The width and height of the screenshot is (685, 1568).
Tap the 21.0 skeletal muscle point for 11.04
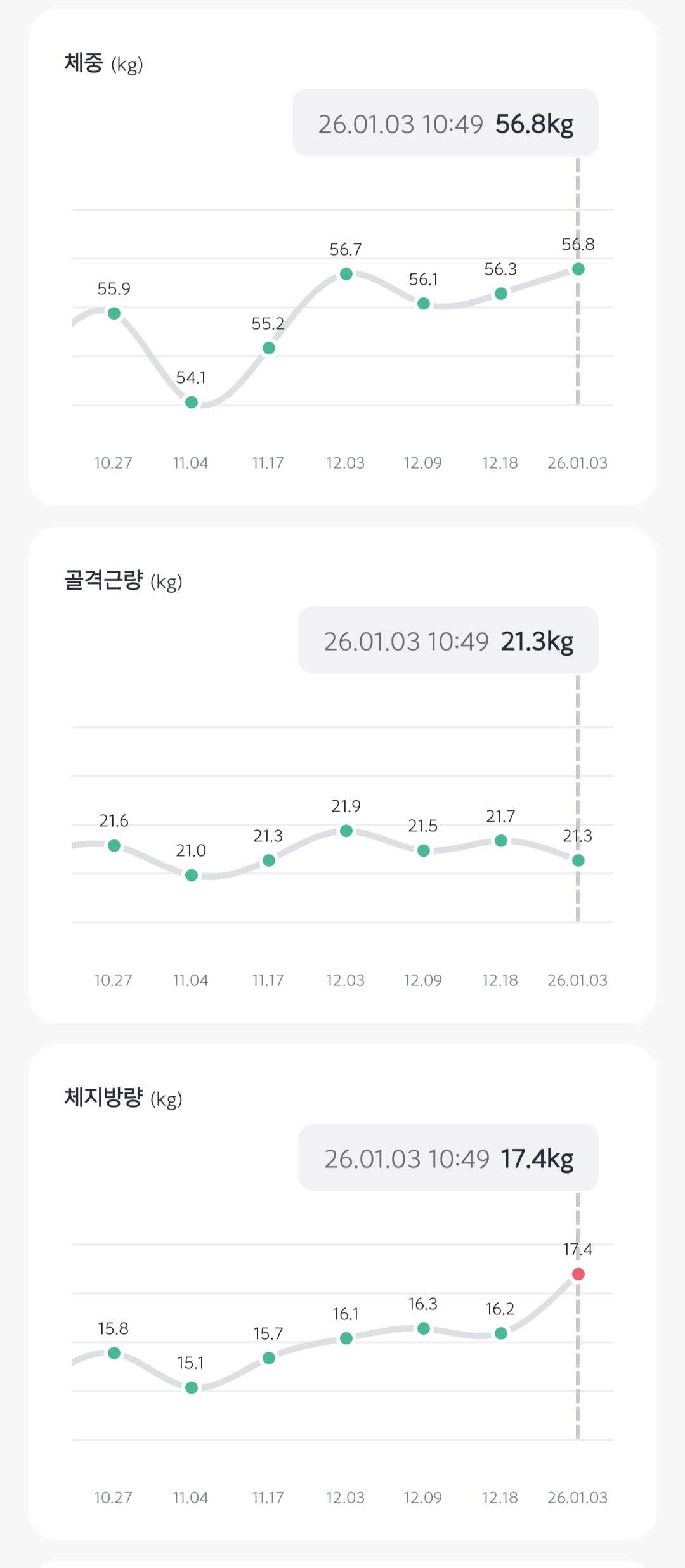click(192, 875)
